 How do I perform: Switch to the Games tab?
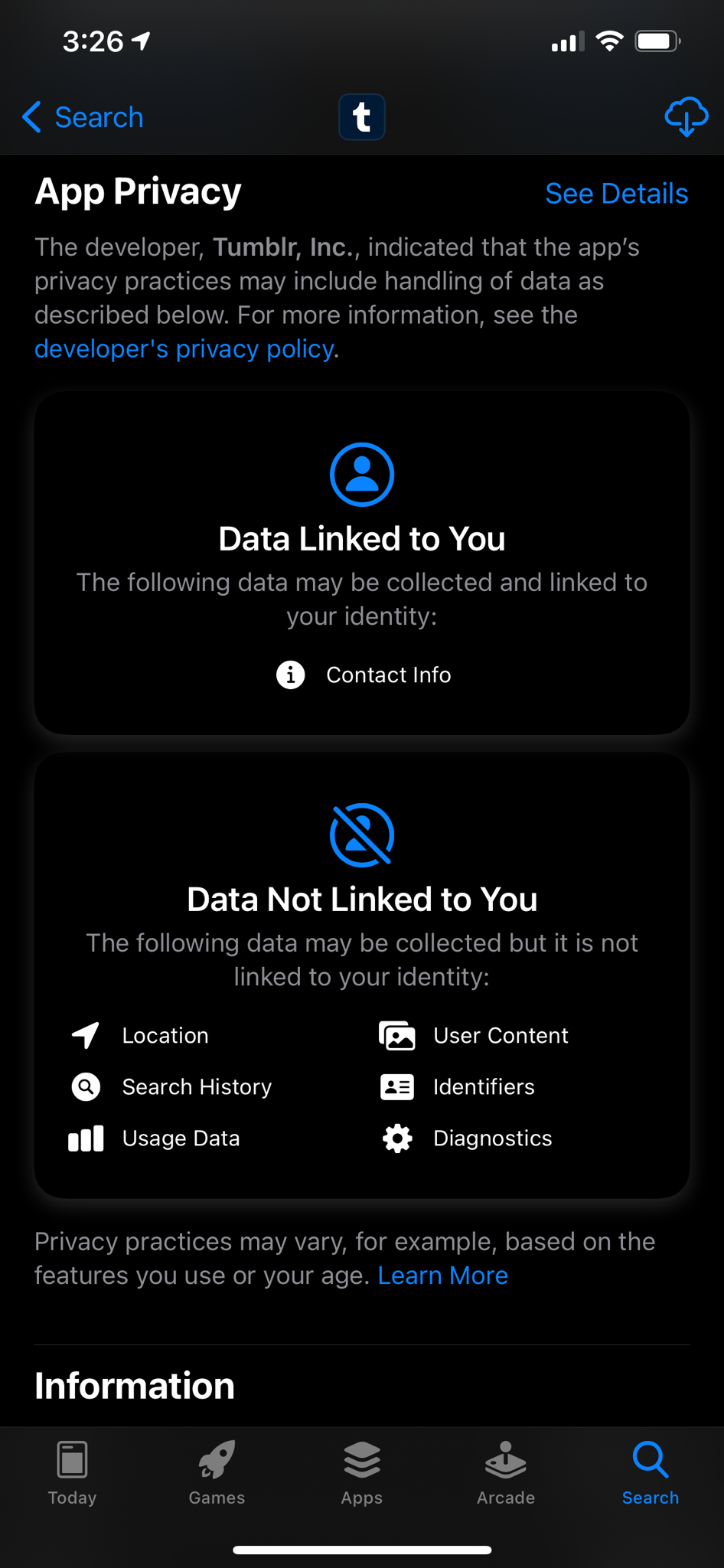click(x=217, y=1473)
